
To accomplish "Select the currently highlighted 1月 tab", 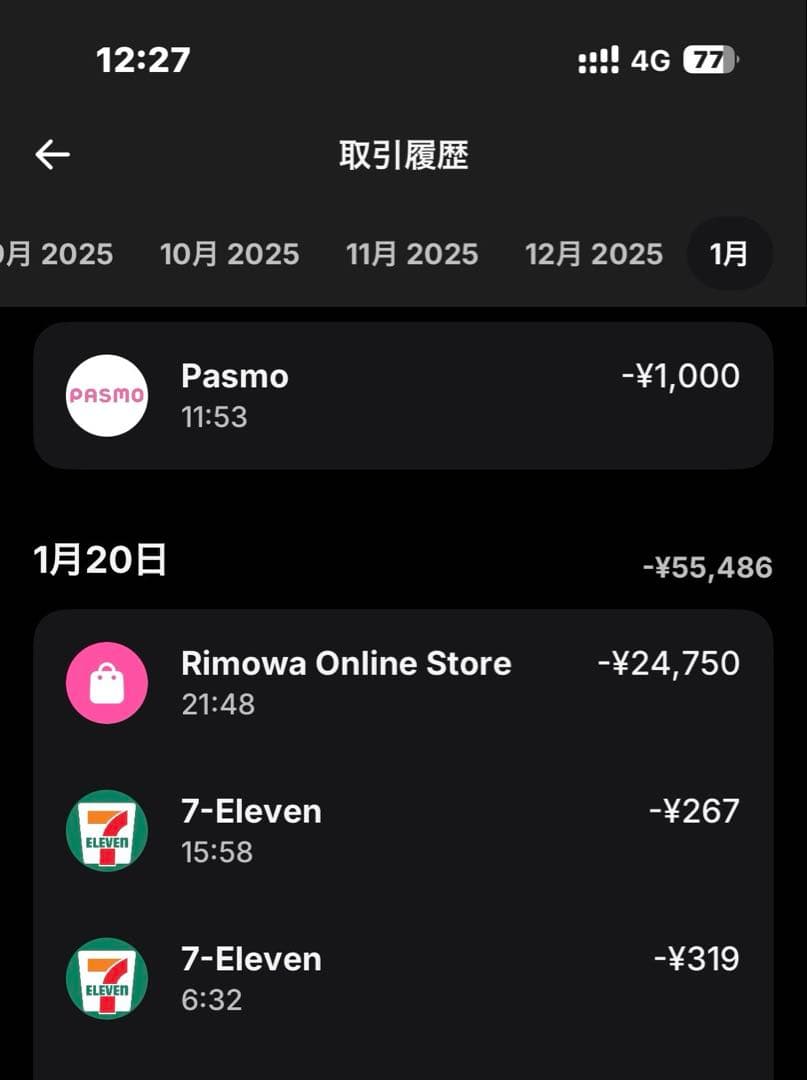I will point(729,254).
